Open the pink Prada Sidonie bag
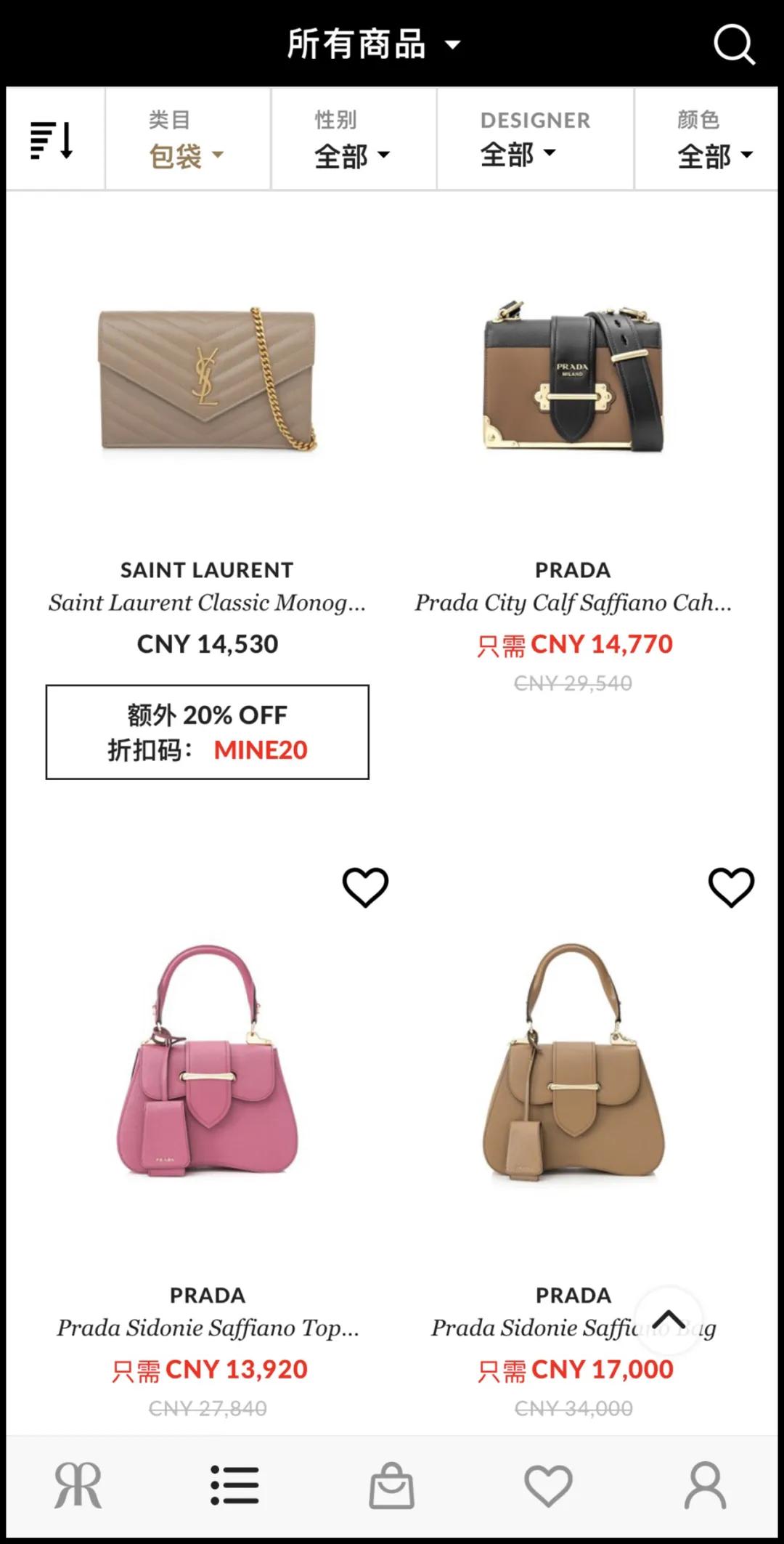The height and width of the screenshot is (1544, 784). (x=208, y=1060)
